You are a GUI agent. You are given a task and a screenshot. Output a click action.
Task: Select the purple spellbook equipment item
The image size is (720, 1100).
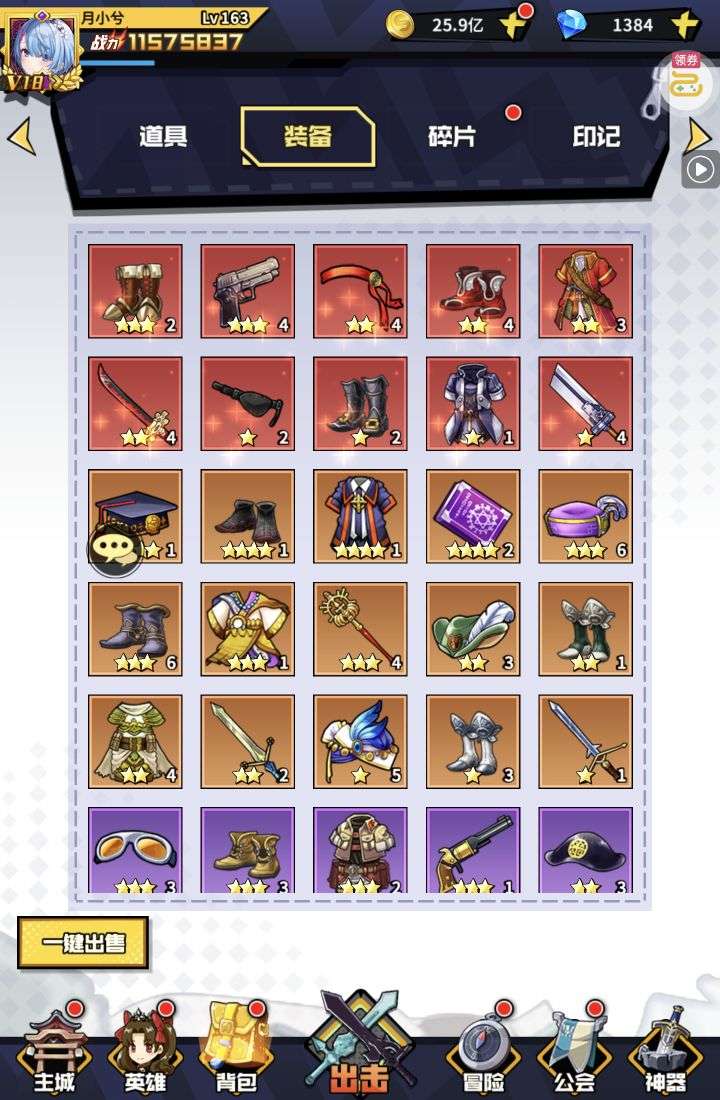(473, 517)
